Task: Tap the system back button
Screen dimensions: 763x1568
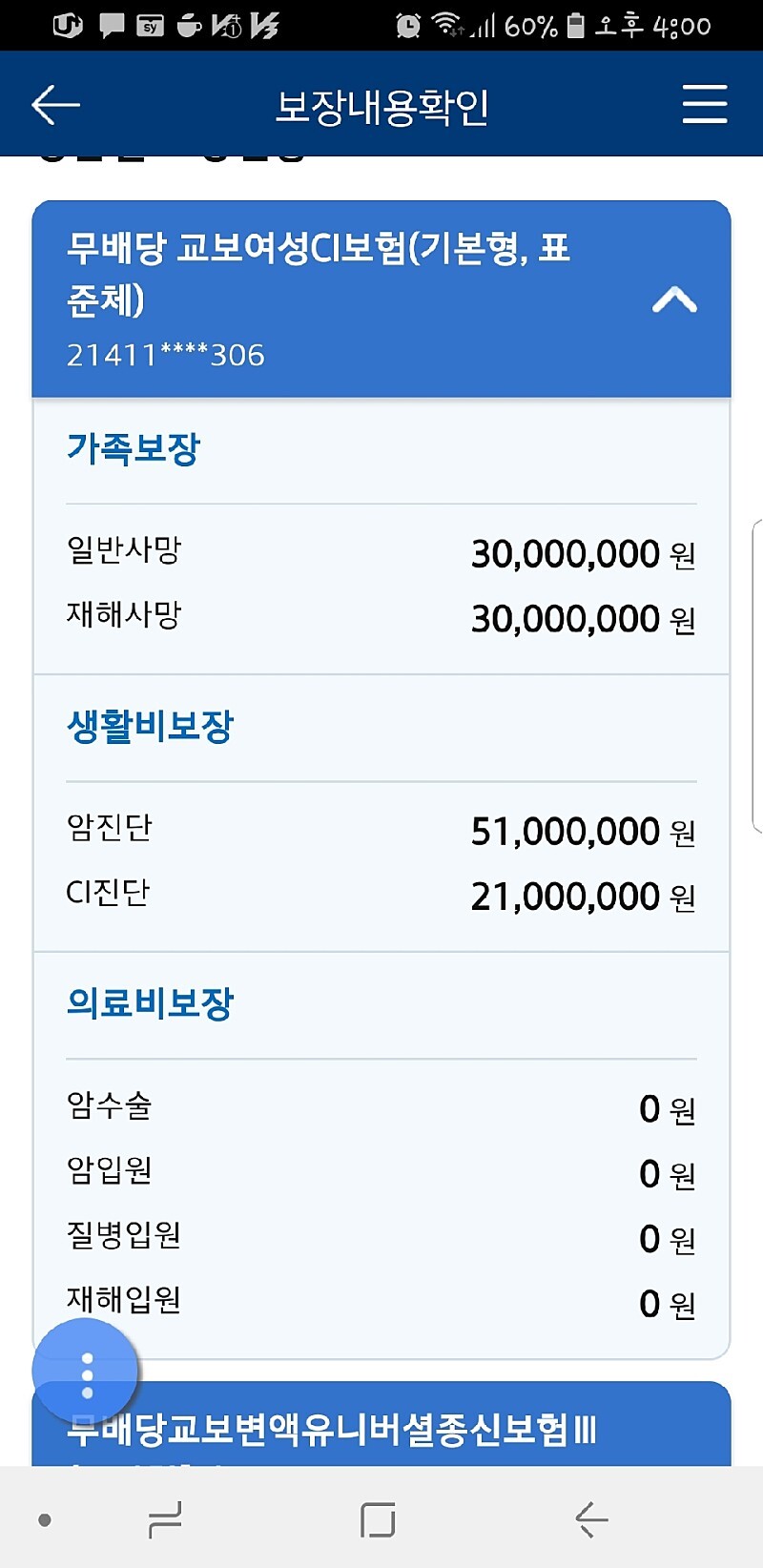Action: [x=591, y=1519]
